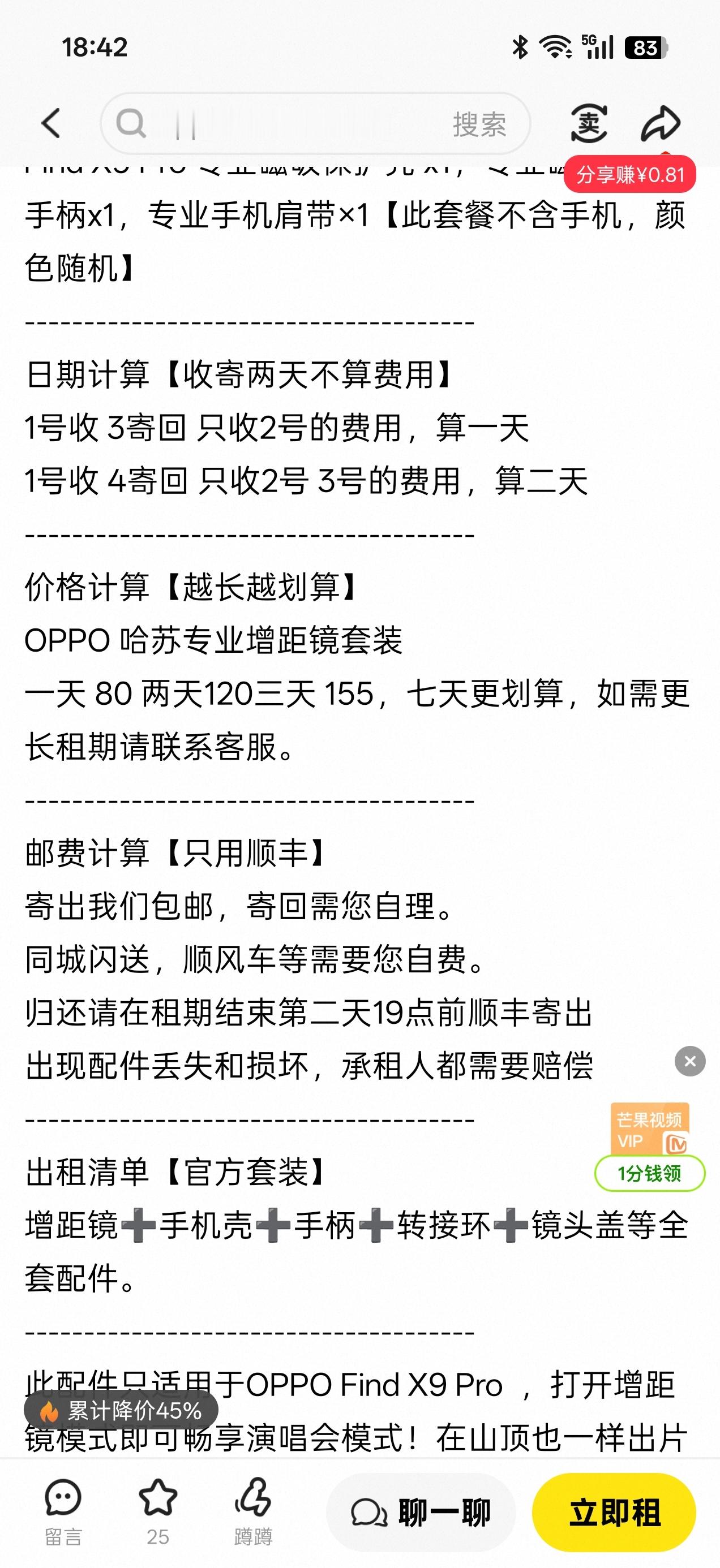This screenshot has height=1568, width=720.
Task: Tap the chat bubble icon inside 聊一聊
Action: click(368, 1513)
